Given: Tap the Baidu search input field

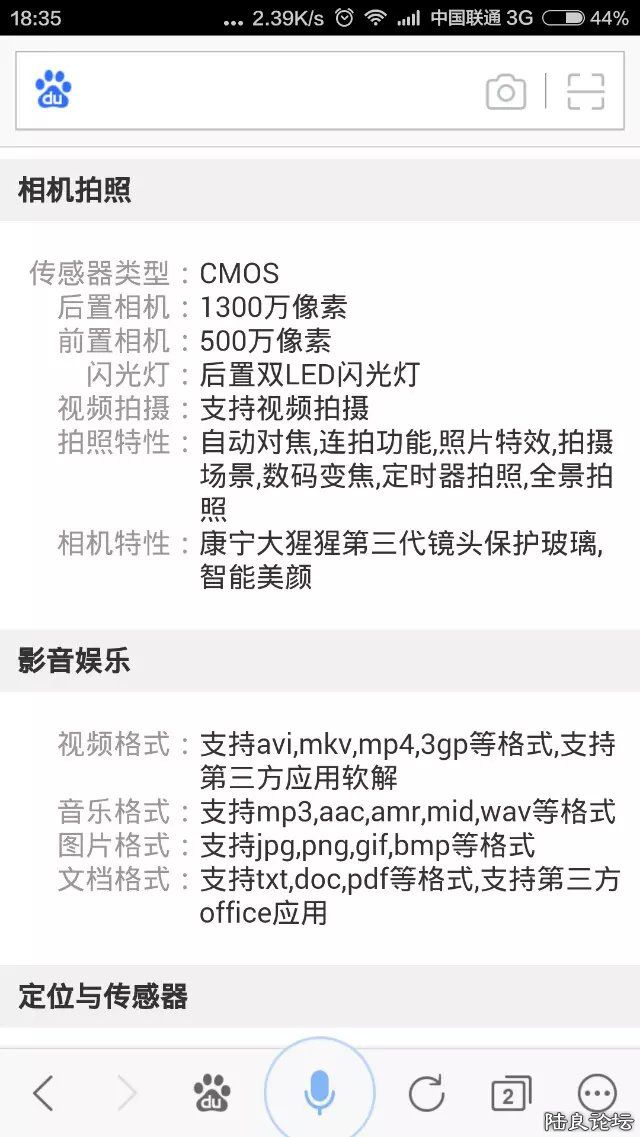Looking at the screenshot, I should pos(270,91).
